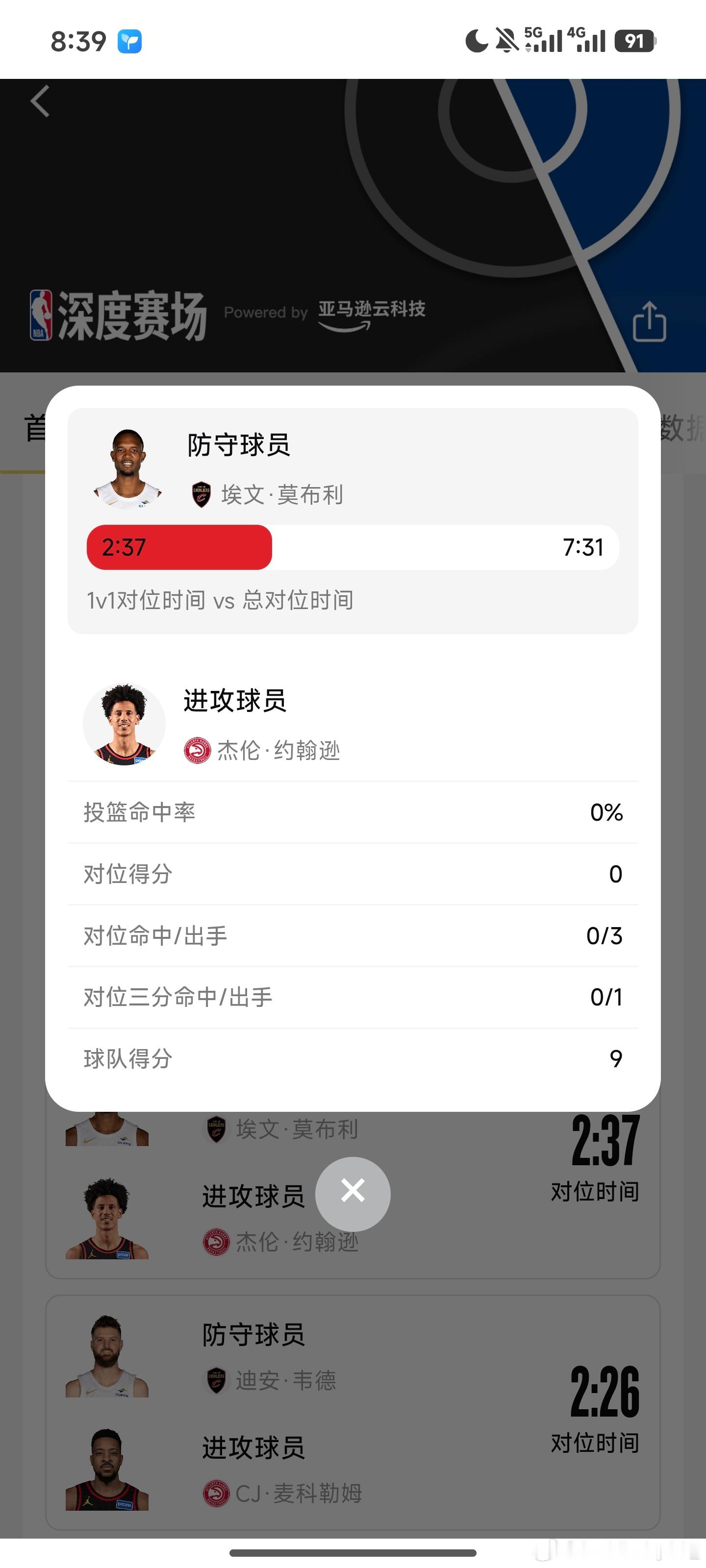
Task: Click the back arrow at top left
Action: click(39, 101)
